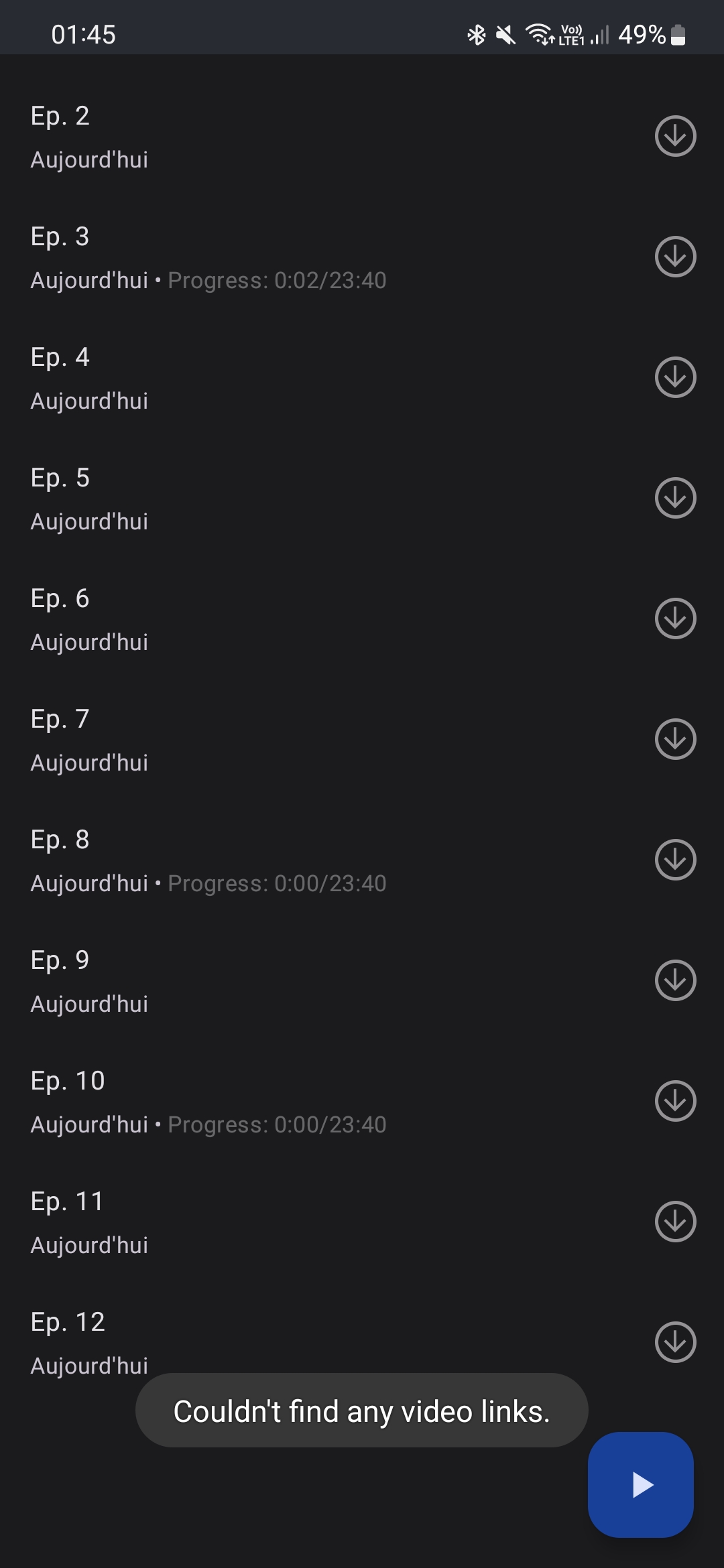724x1568 pixels.
Task: Download Ep. 9 via its download icon
Action: pos(674,980)
